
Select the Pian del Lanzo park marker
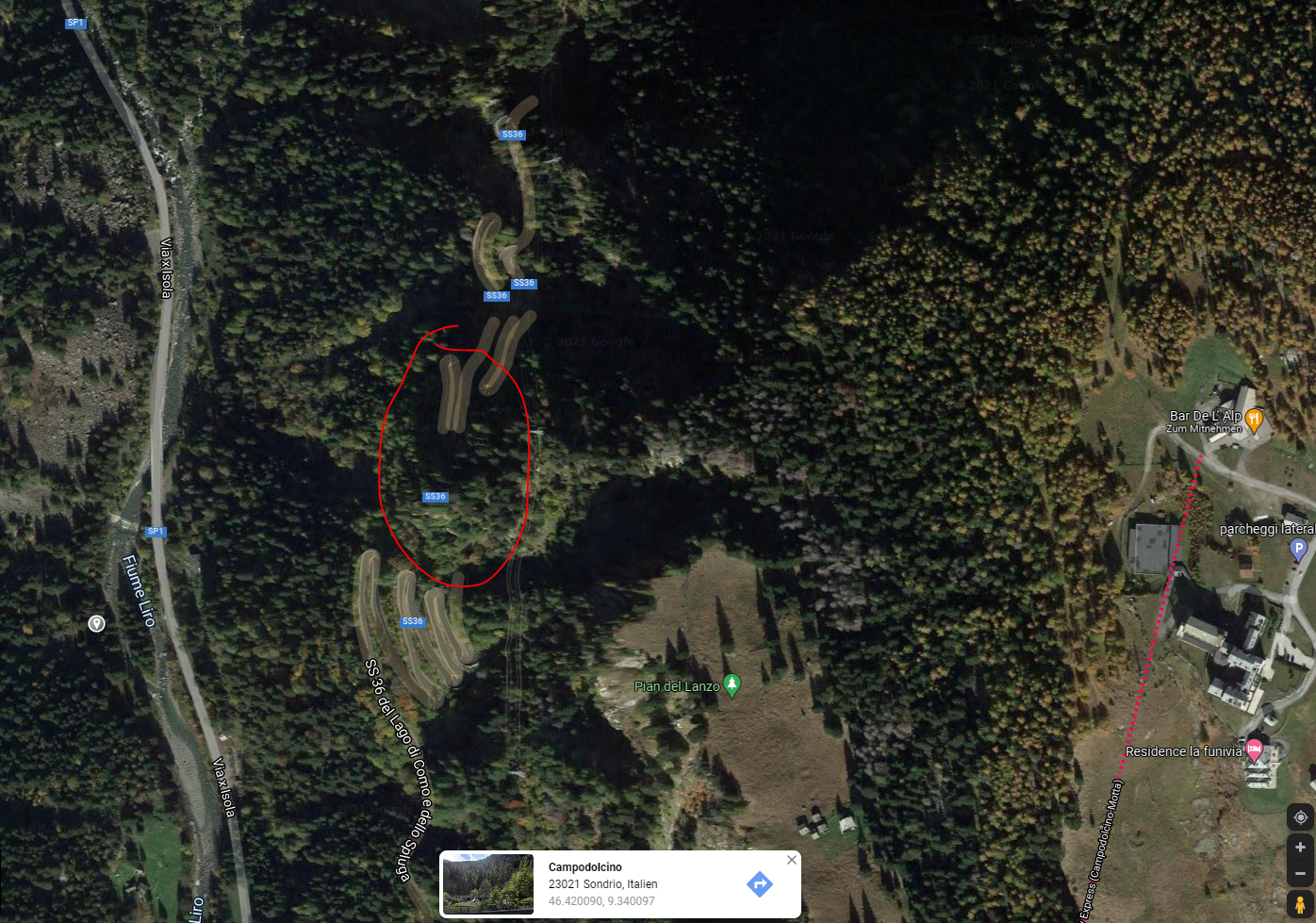[732, 684]
